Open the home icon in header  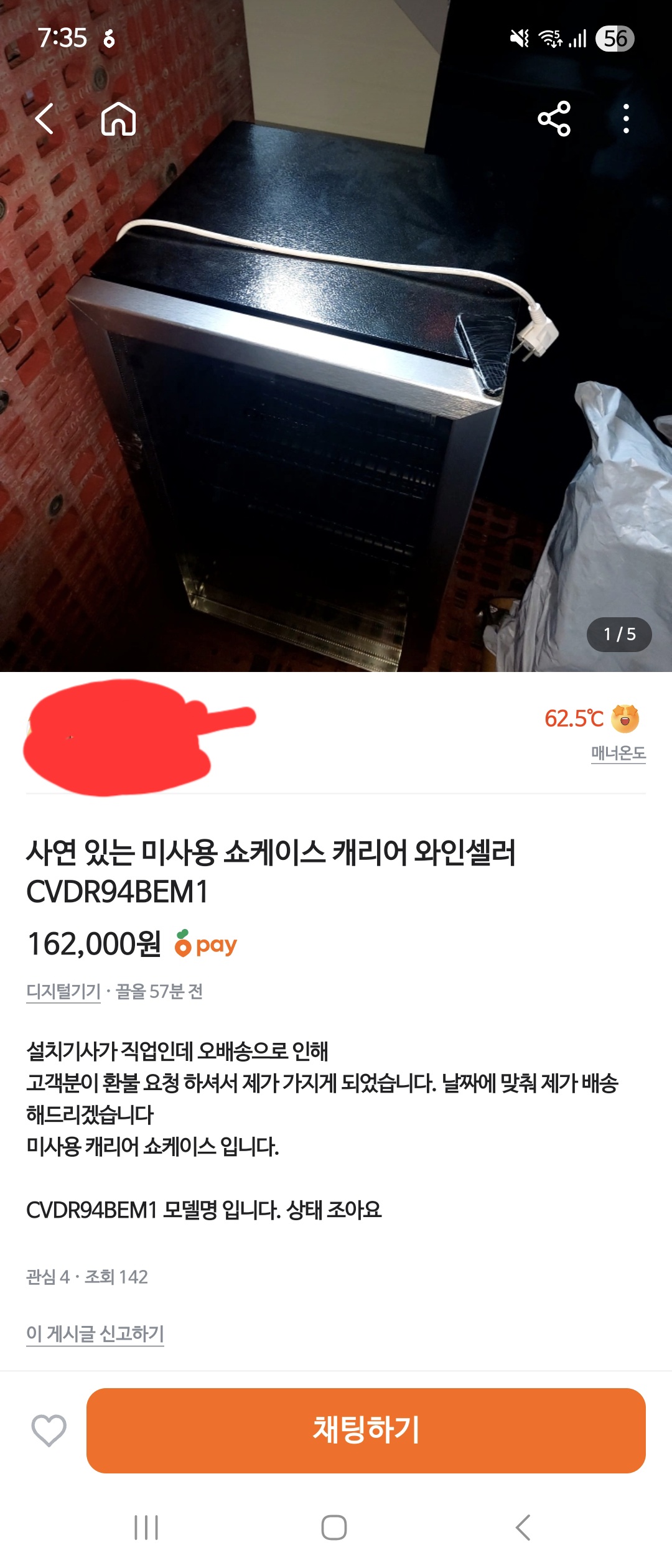click(118, 118)
